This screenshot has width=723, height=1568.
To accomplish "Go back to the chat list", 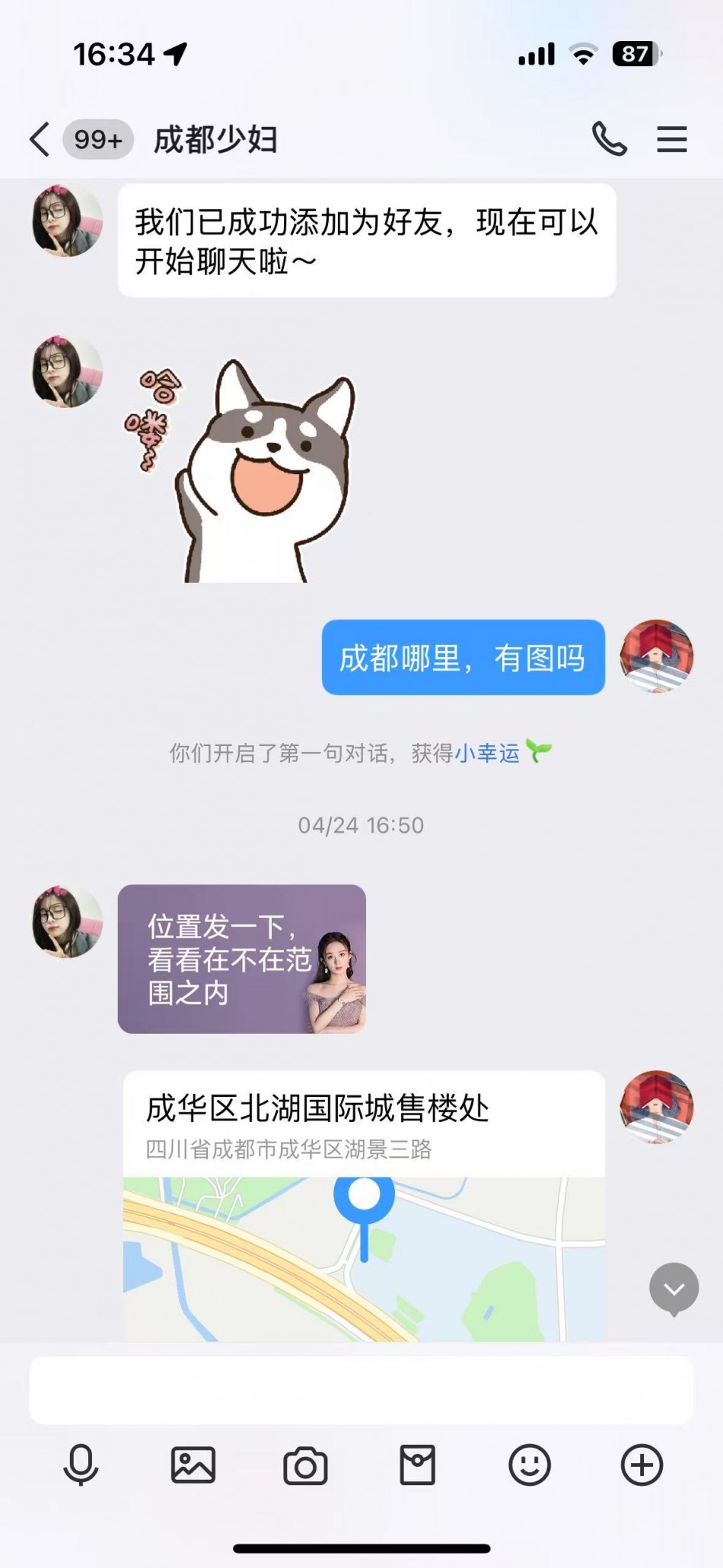I will coord(40,139).
